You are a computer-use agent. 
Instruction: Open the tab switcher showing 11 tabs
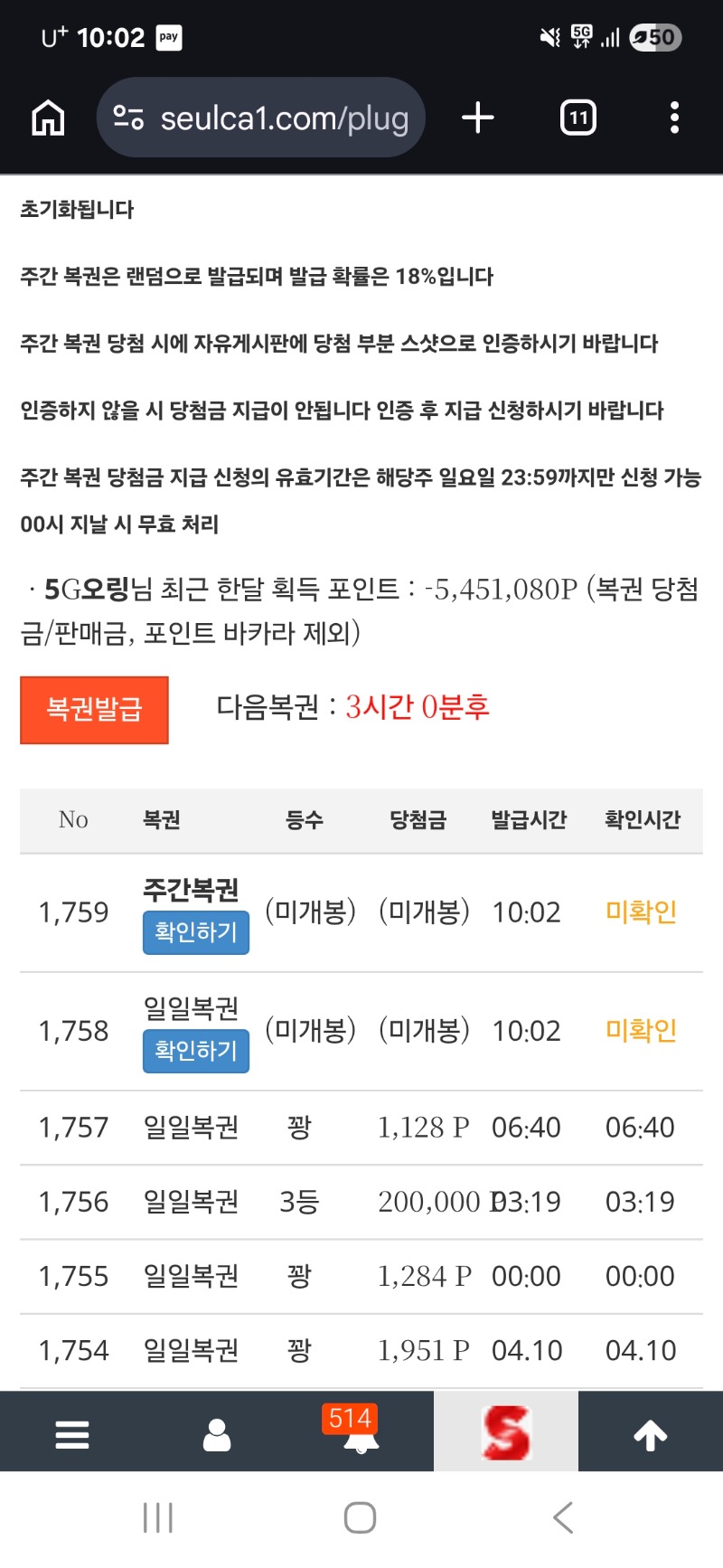pos(578,118)
